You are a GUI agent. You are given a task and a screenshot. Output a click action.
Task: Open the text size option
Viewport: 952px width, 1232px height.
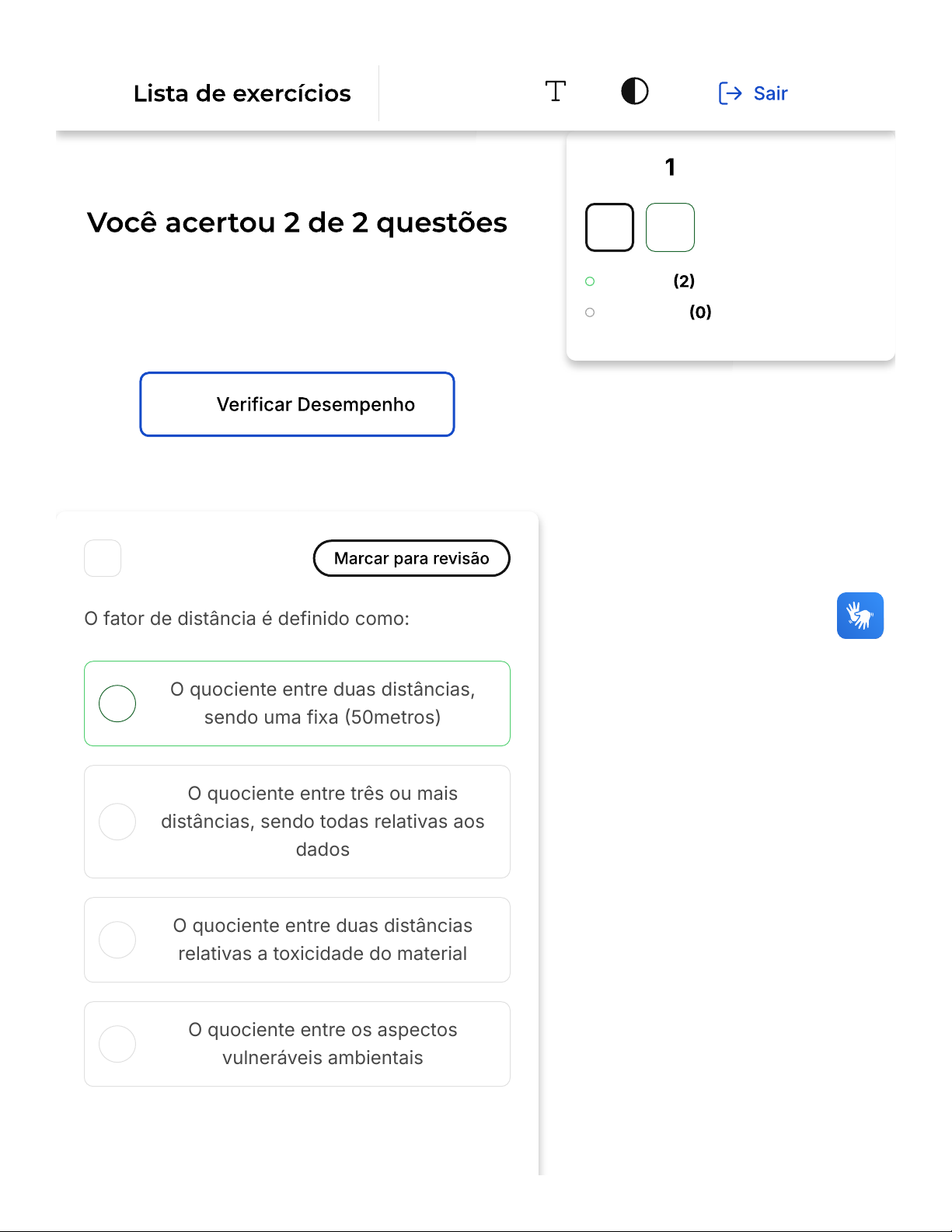pos(555,92)
